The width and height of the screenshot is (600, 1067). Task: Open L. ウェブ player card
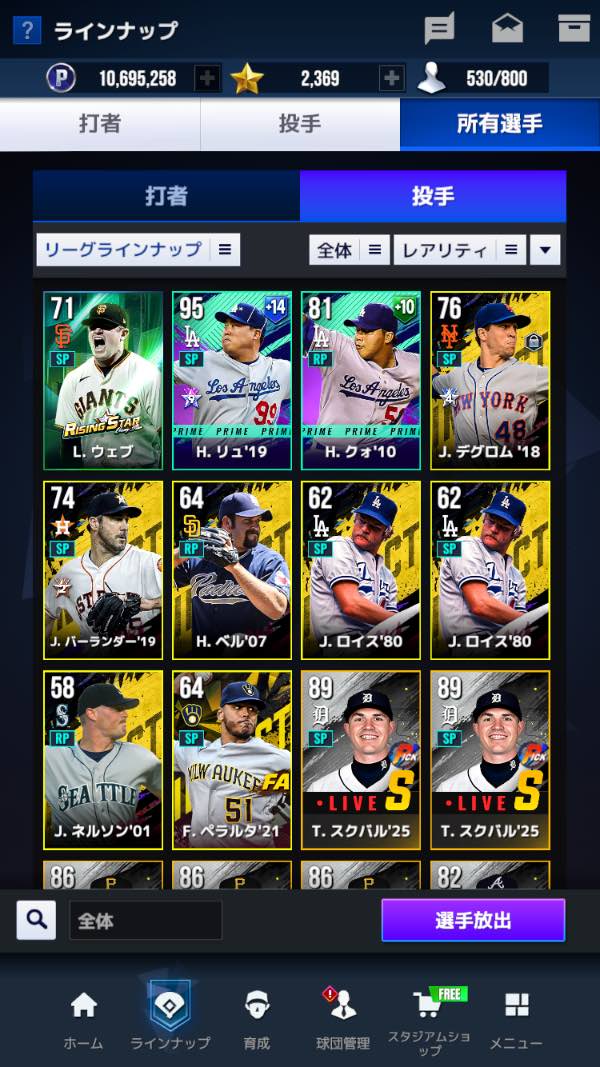[103, 380]
